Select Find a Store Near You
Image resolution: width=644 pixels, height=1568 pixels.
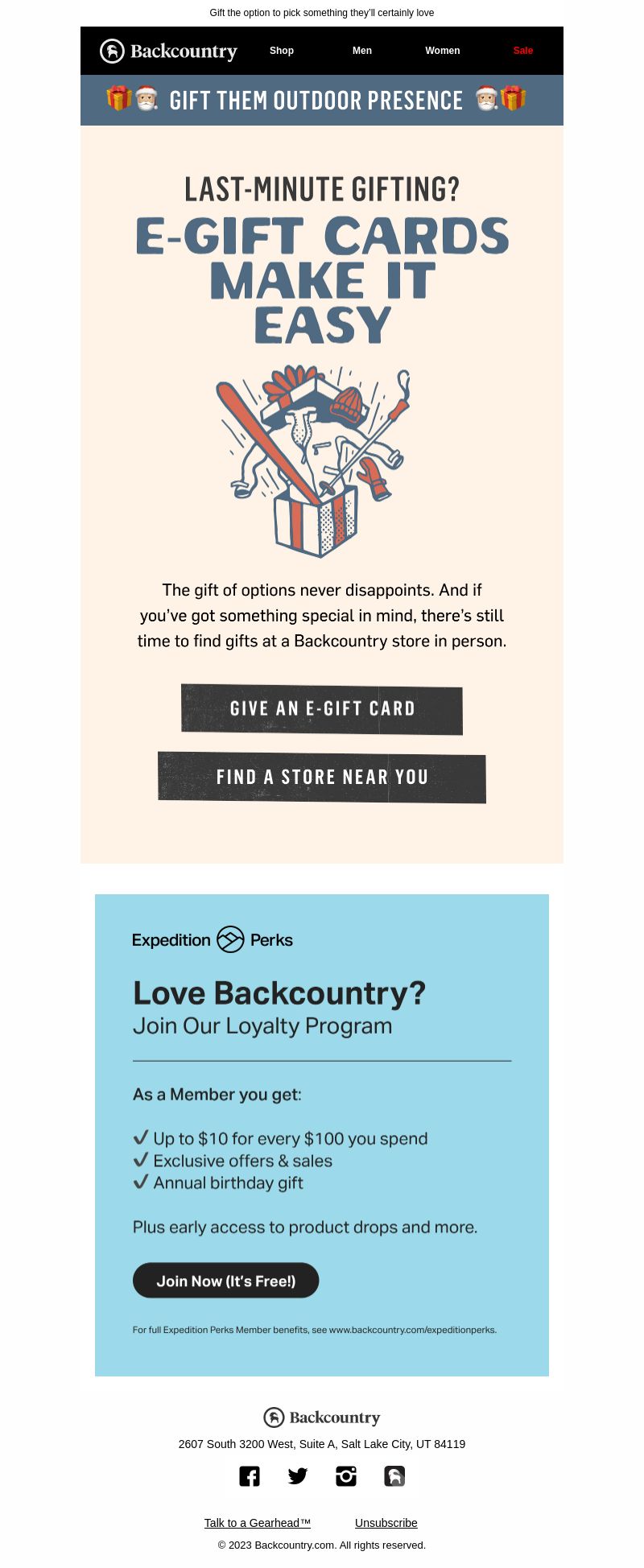tap(322, 778)
